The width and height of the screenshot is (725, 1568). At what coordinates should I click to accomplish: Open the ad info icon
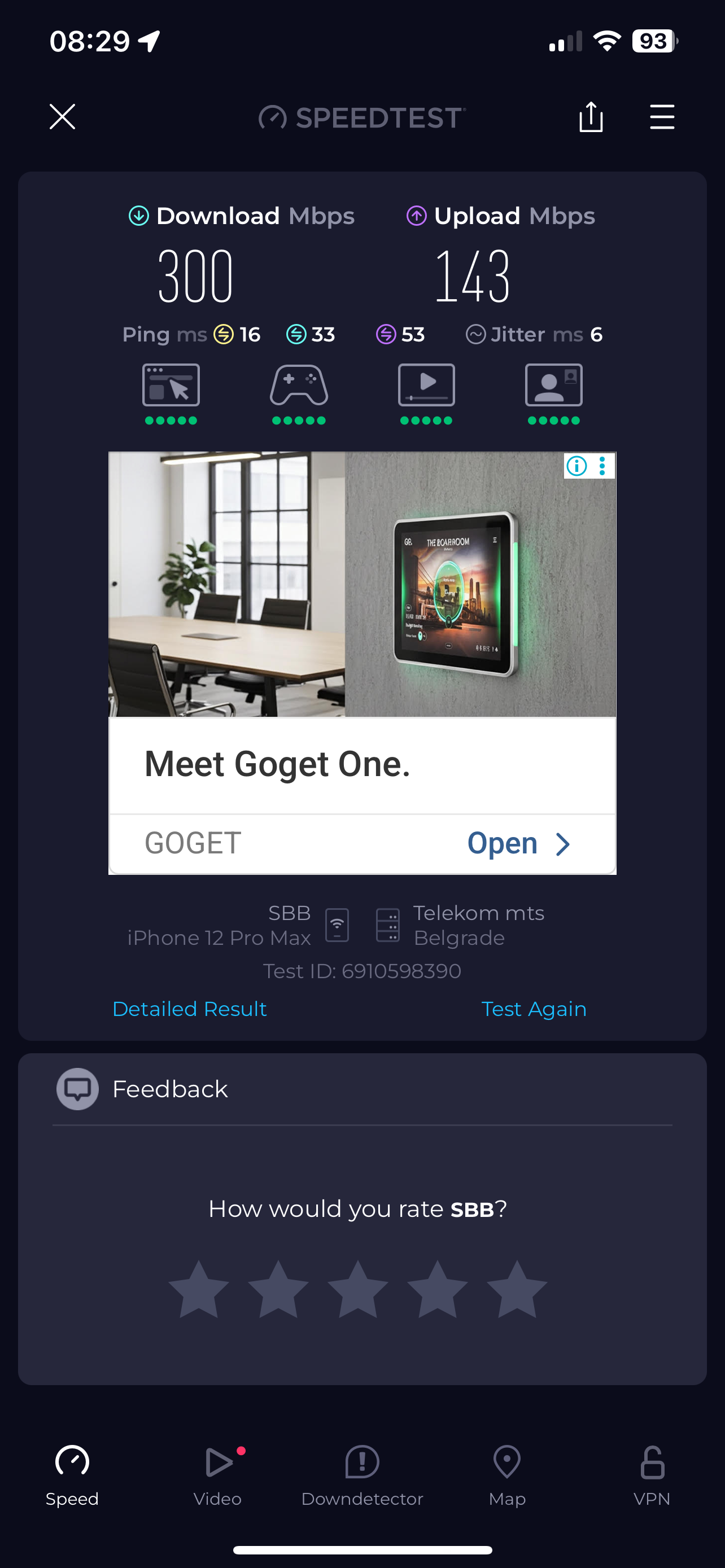coord(576,466)
